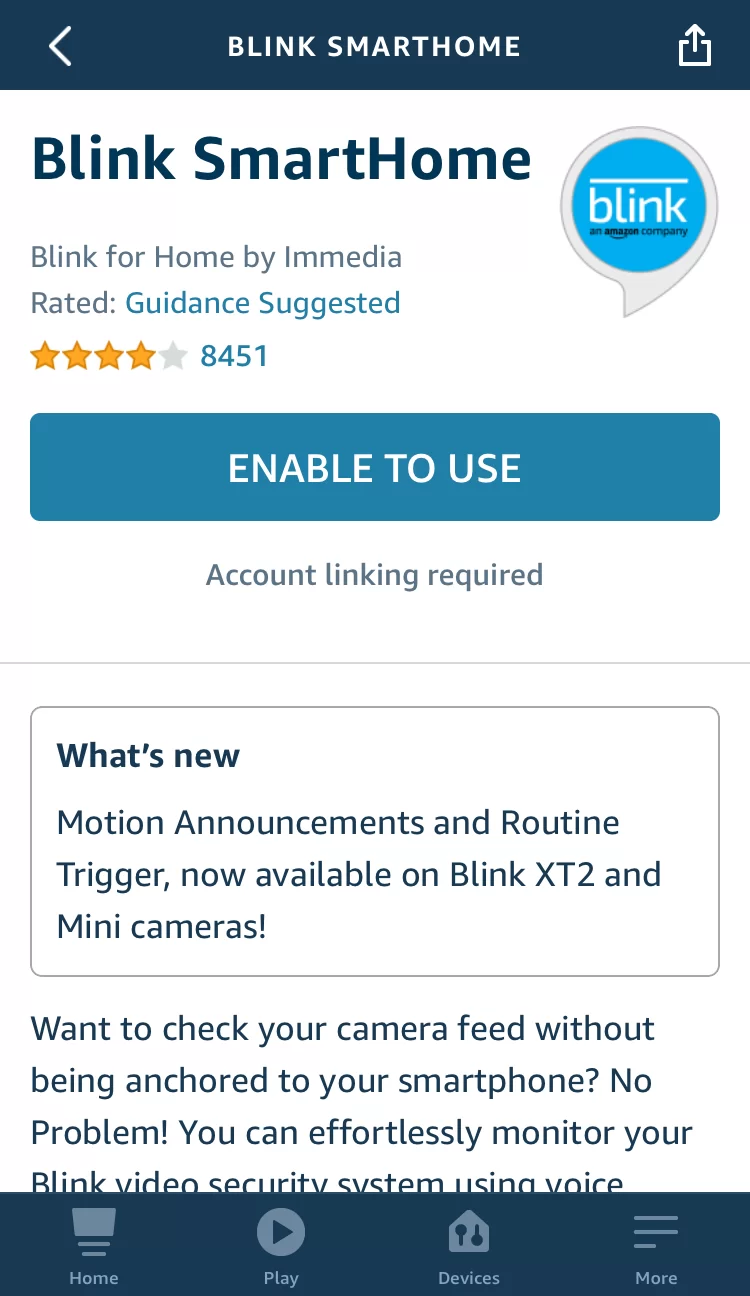The width and height of the screenshot is (750, 1296).
Task: Open the Guidance Suggested rating link
Action: point(263,303)
